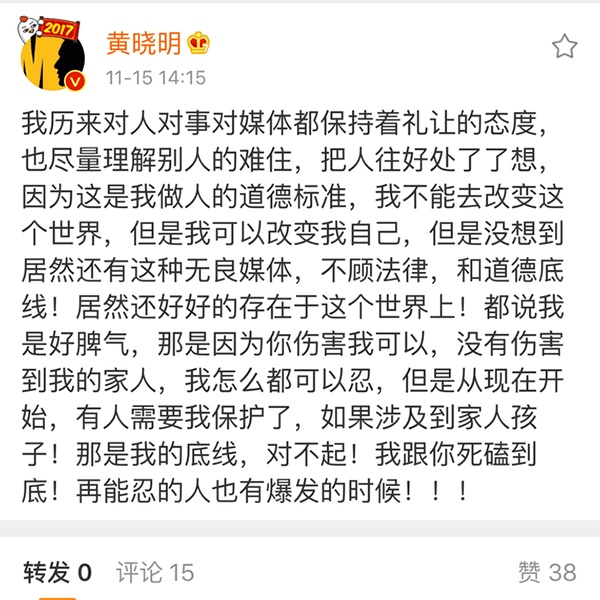Switch to the 转发 tab
The width and height of the screenshot is (600, 600).
(57, 572)
